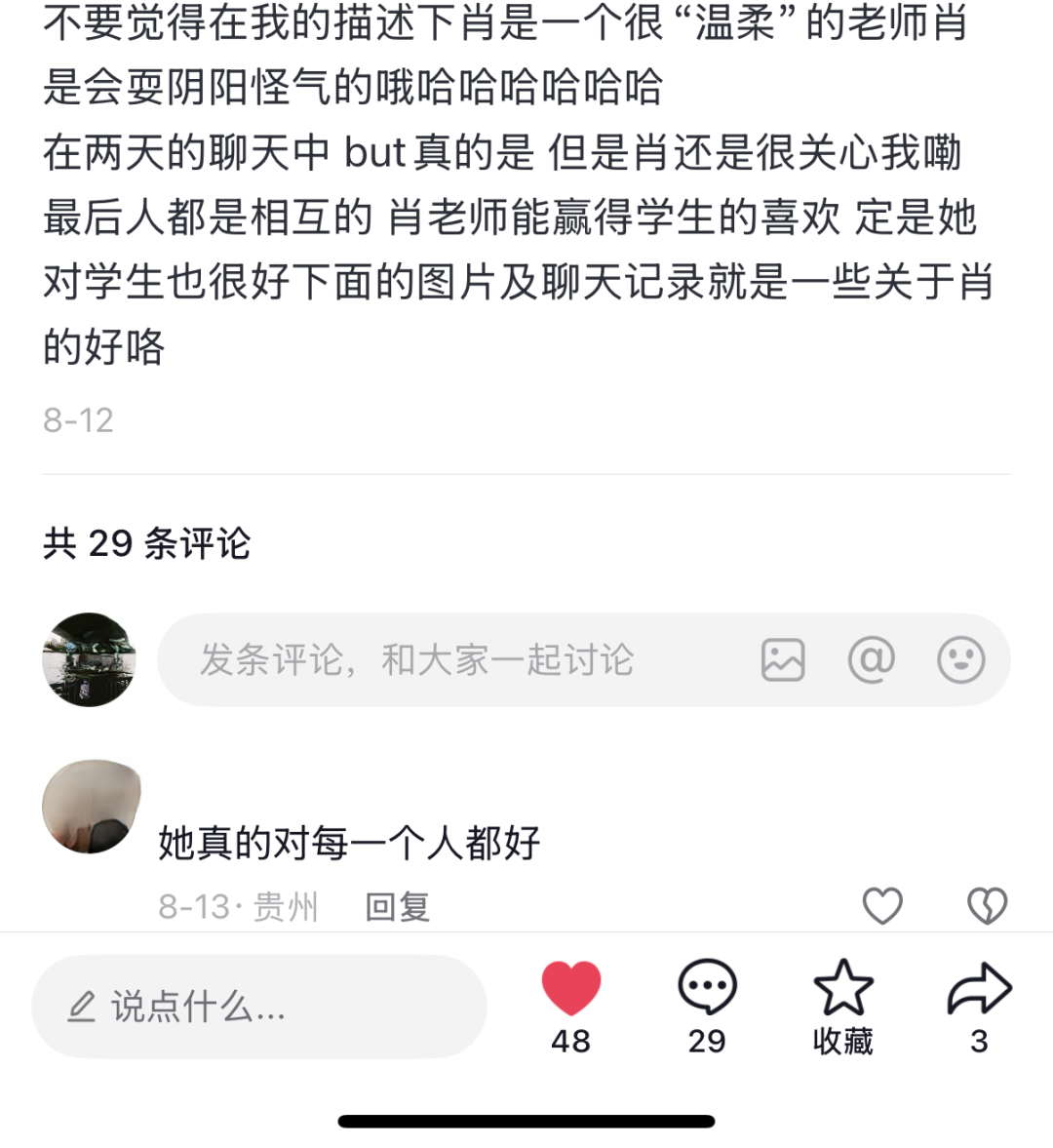The height and width of the screenshot is (1148, 1053).
Task: Attach an image to the comment
Action: (x=783, y=660)
